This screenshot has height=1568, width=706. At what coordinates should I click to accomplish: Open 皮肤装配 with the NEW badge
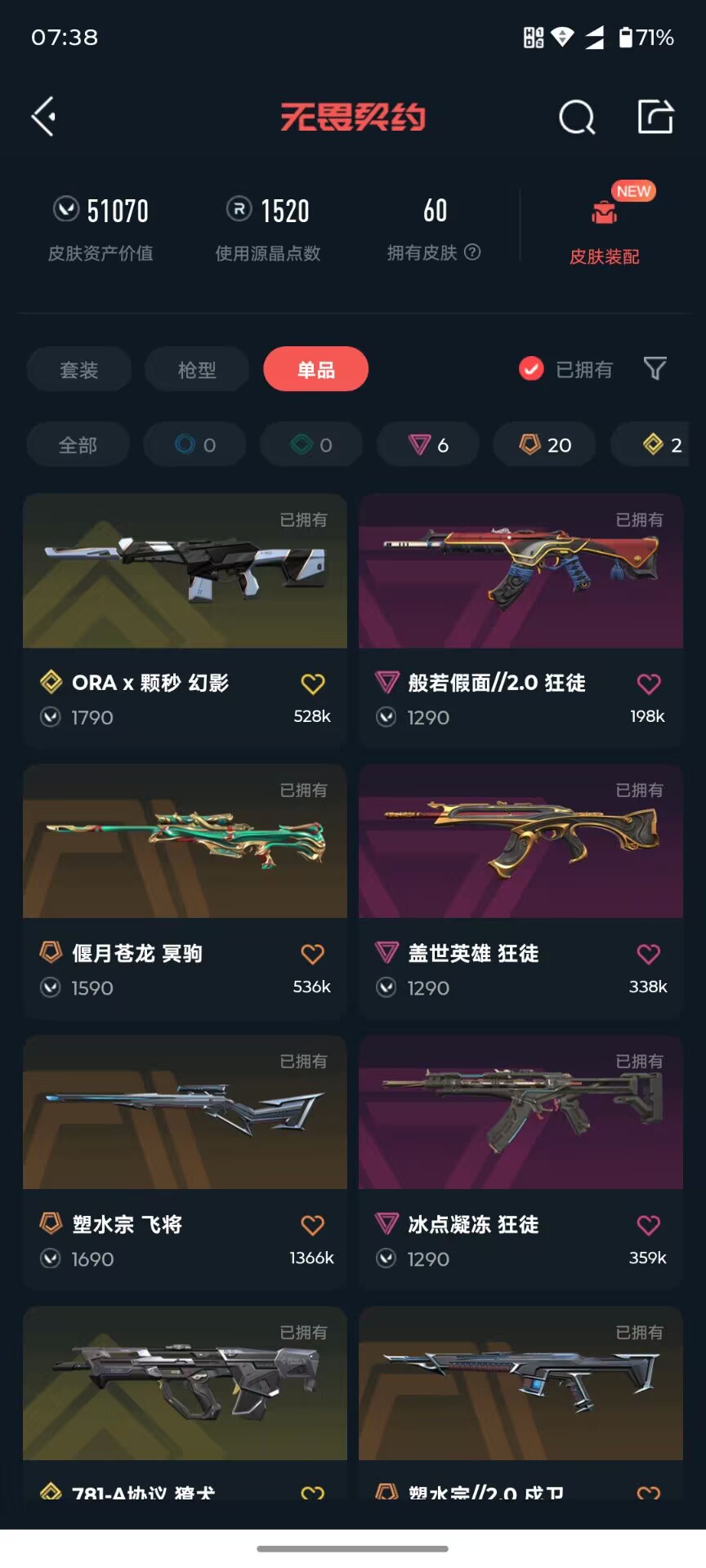tap(605, 227)
